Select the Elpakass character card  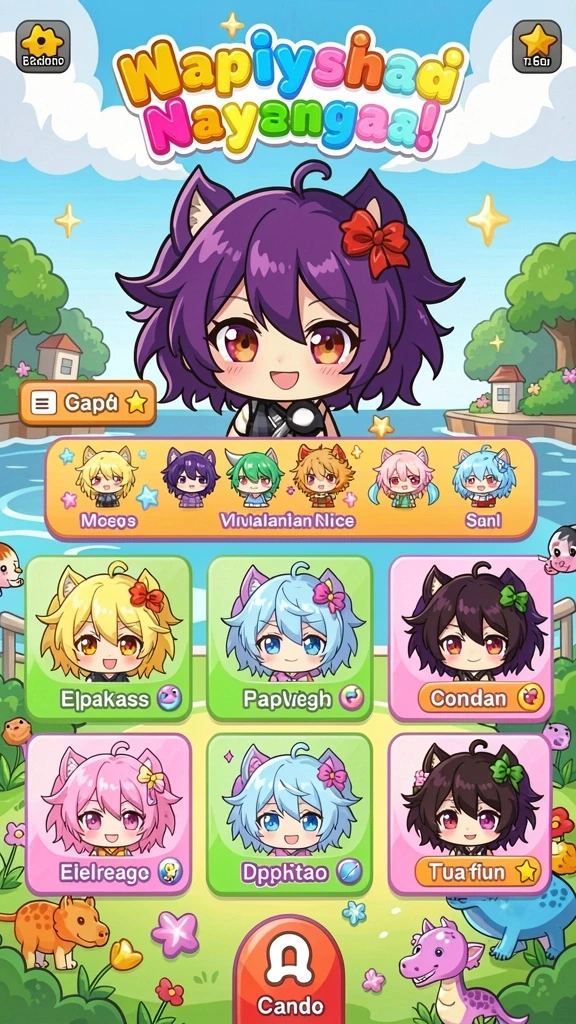108,639
